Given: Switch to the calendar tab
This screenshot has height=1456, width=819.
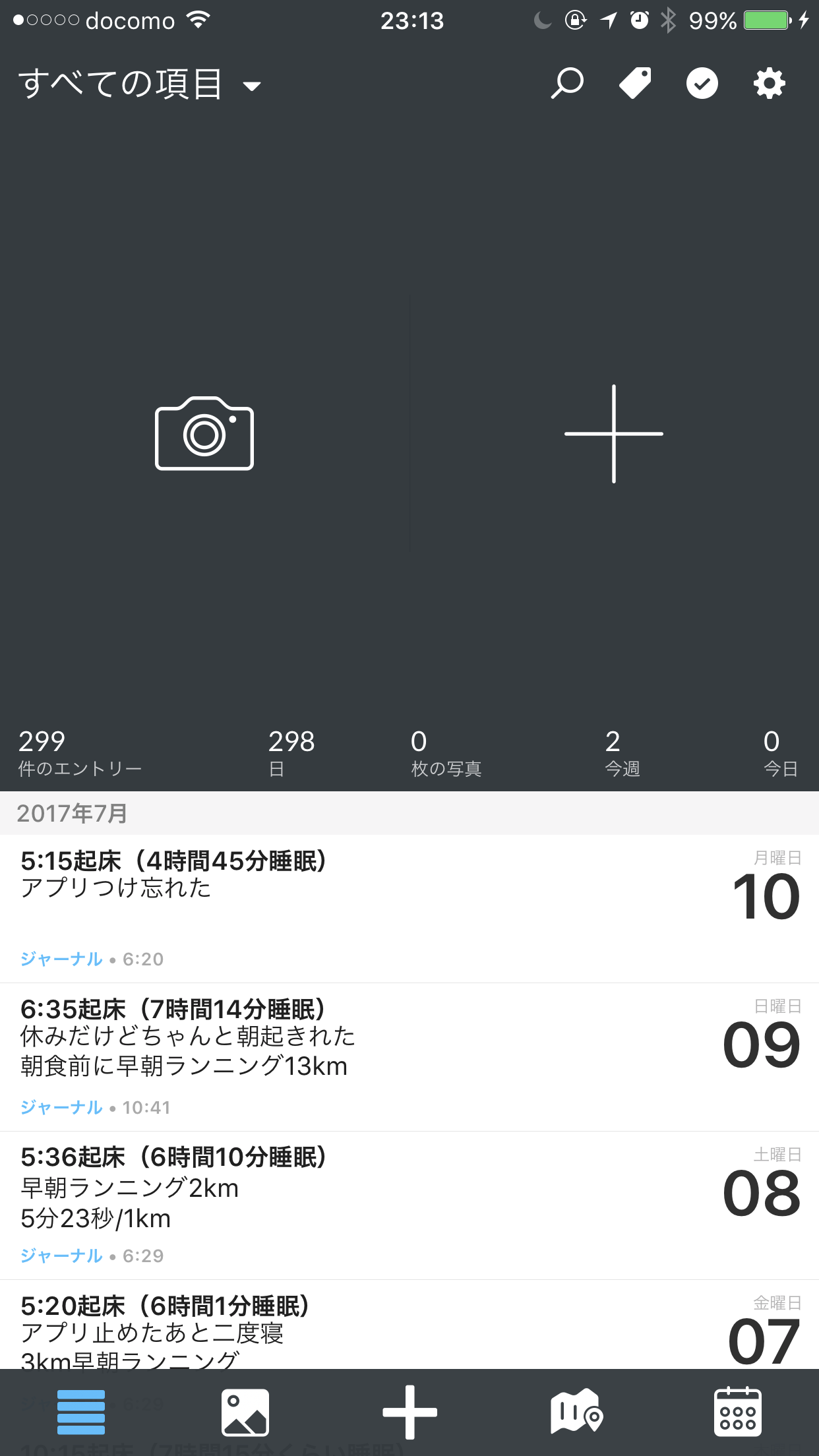Looking at the screenshot, I should point(738,1412).
